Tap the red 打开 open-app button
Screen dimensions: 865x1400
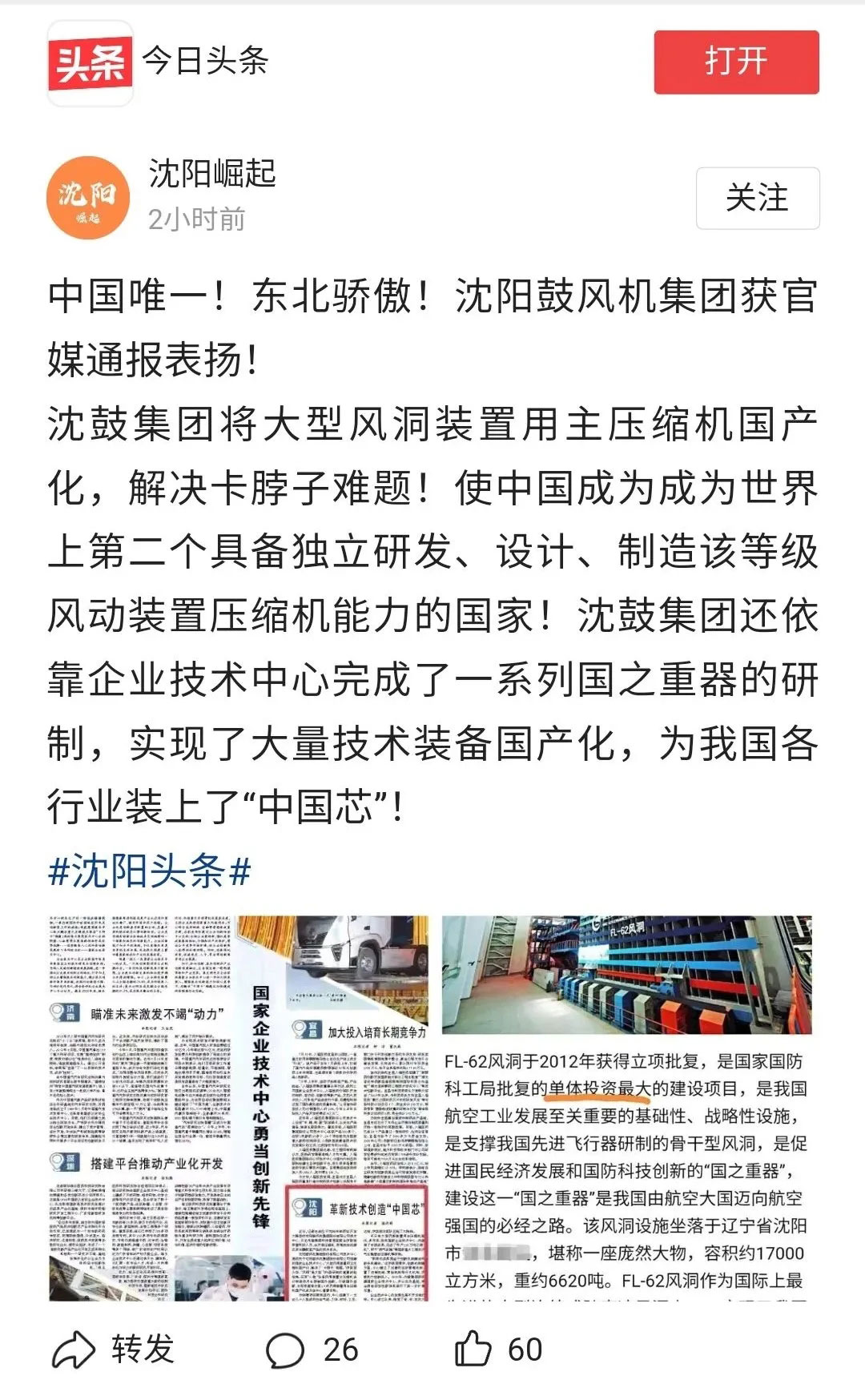[736, 62]
